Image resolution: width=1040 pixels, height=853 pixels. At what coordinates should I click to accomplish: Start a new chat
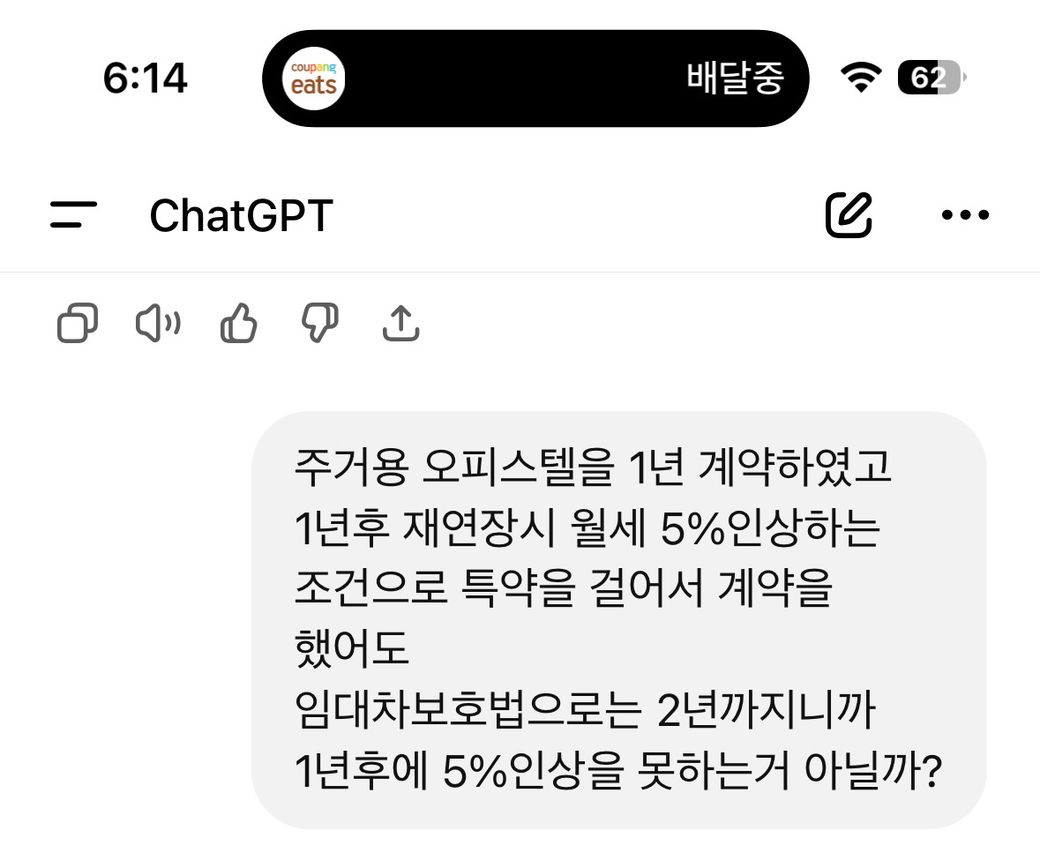click(848, 214)
